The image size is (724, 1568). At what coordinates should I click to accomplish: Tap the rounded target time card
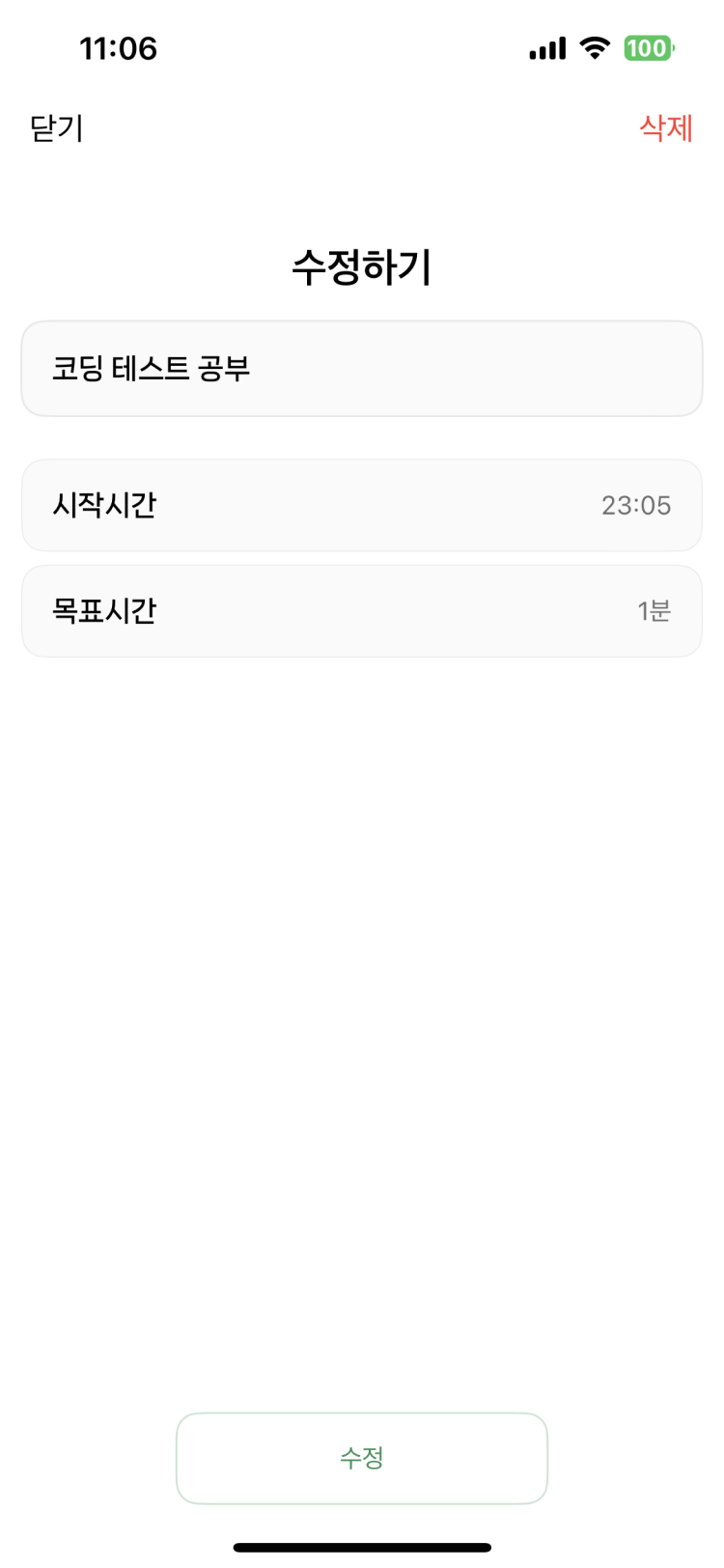coord(361,611)
